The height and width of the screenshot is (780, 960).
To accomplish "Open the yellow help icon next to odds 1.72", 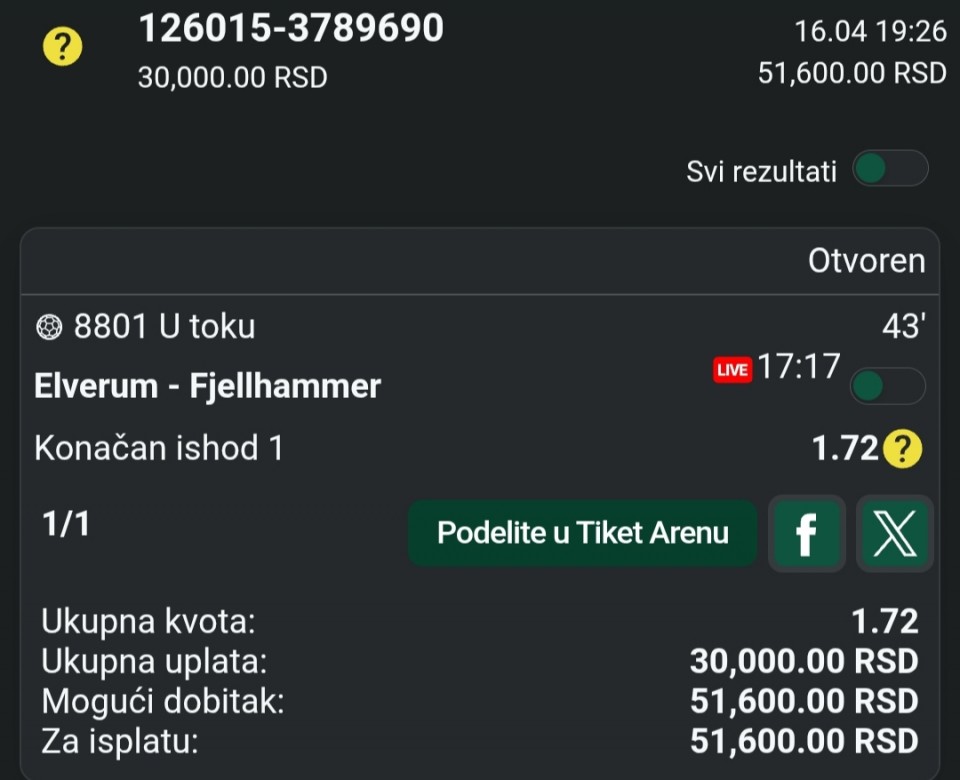I will click(902, 449).
